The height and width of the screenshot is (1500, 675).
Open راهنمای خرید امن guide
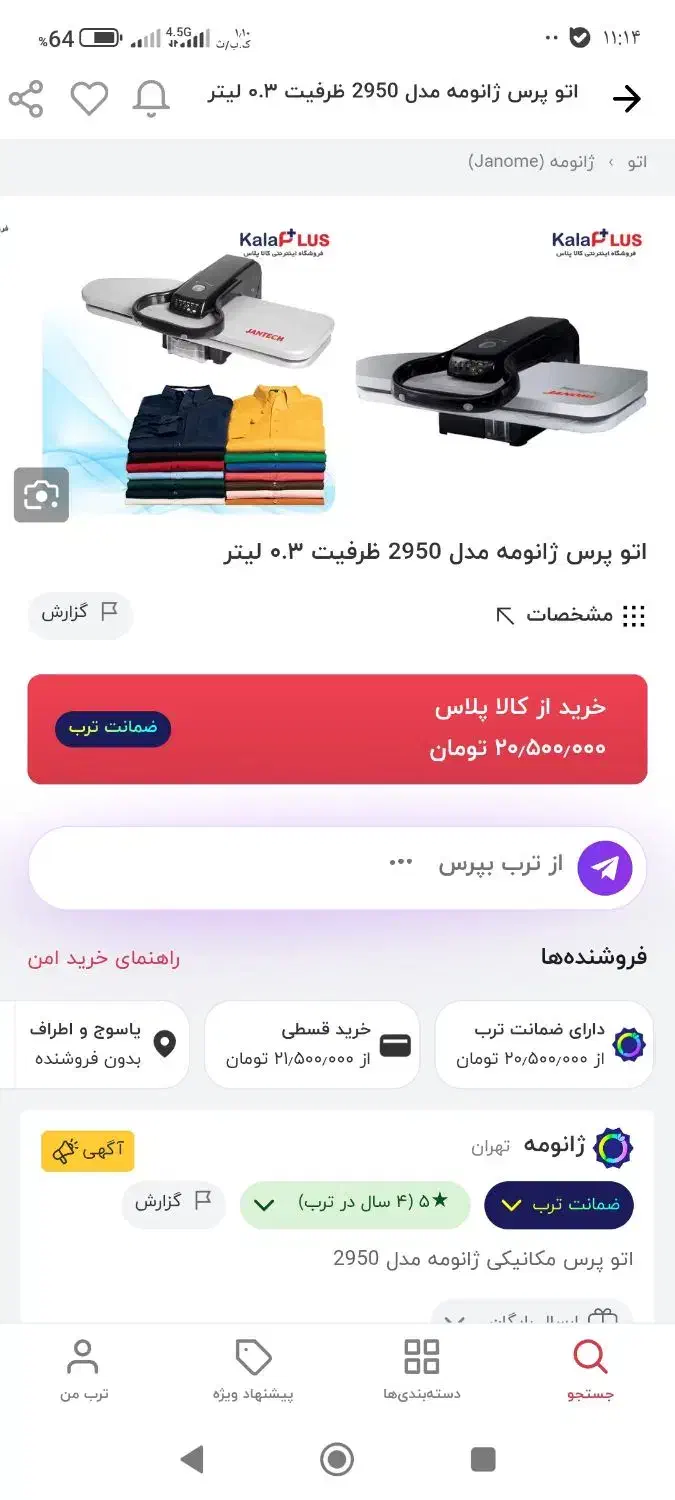point(104,958)
